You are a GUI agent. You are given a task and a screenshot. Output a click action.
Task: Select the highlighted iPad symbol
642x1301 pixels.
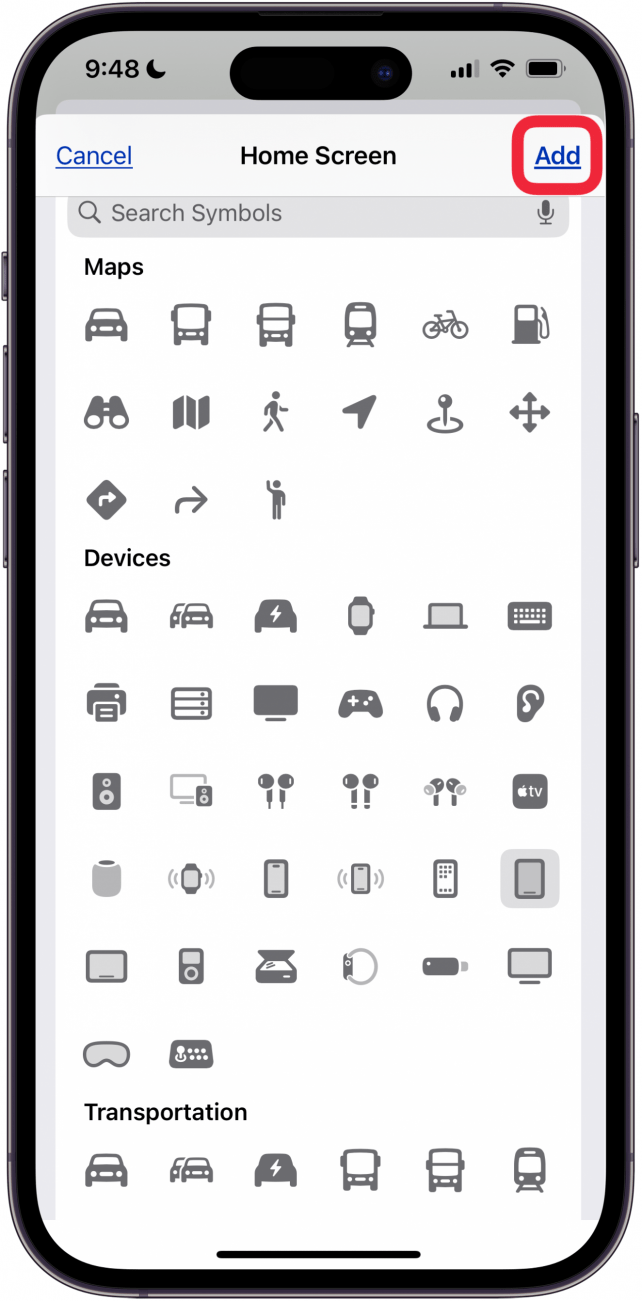click(530, 879)
